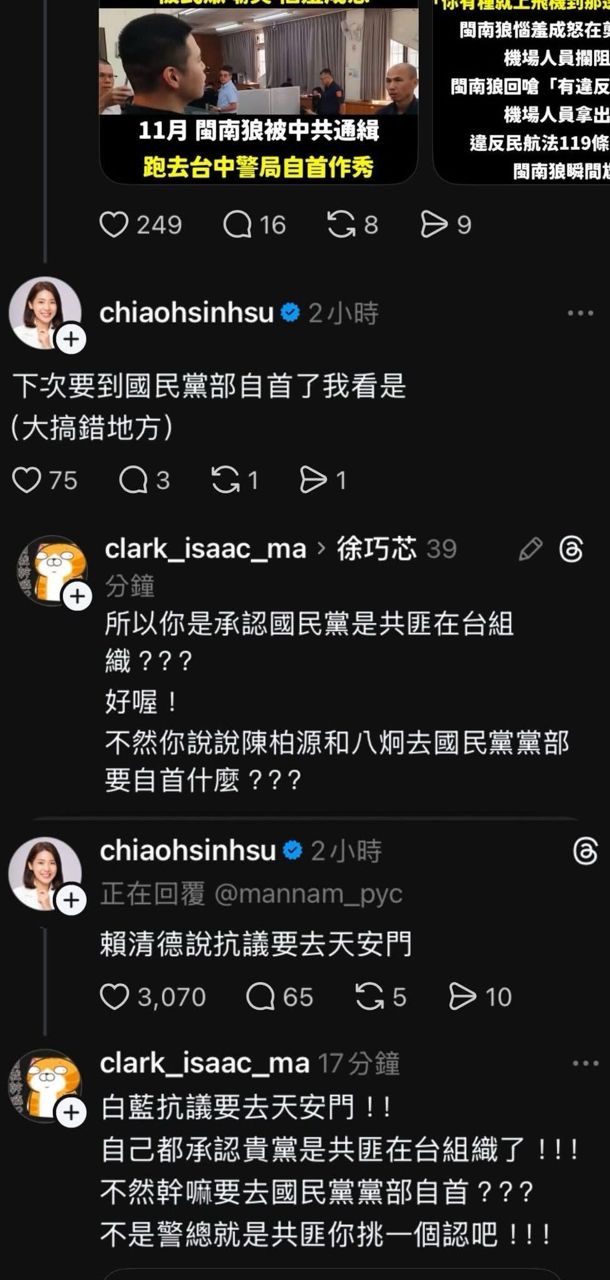
Task: Like the 賴清德 post with 3,070 likes
Action: point(115,996)
